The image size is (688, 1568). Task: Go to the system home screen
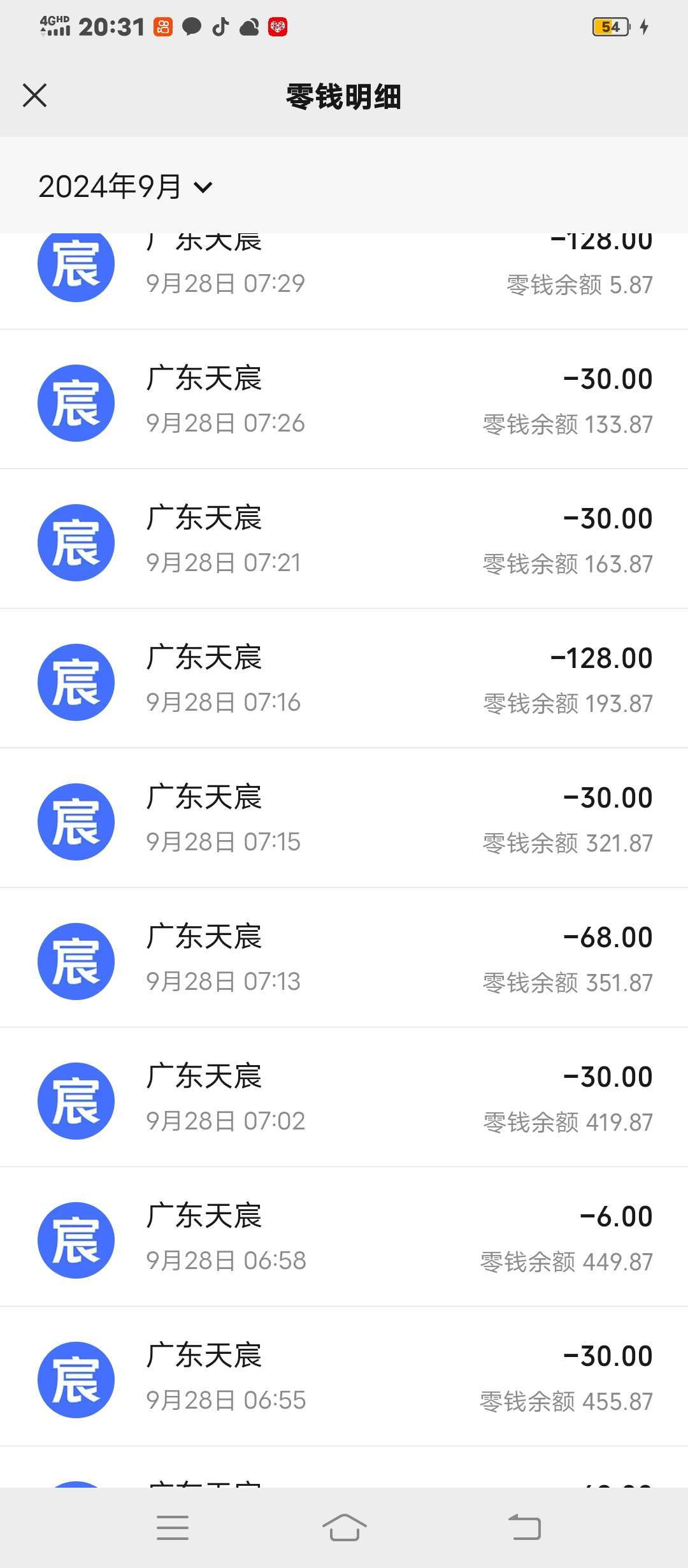tap(344, 1528)
